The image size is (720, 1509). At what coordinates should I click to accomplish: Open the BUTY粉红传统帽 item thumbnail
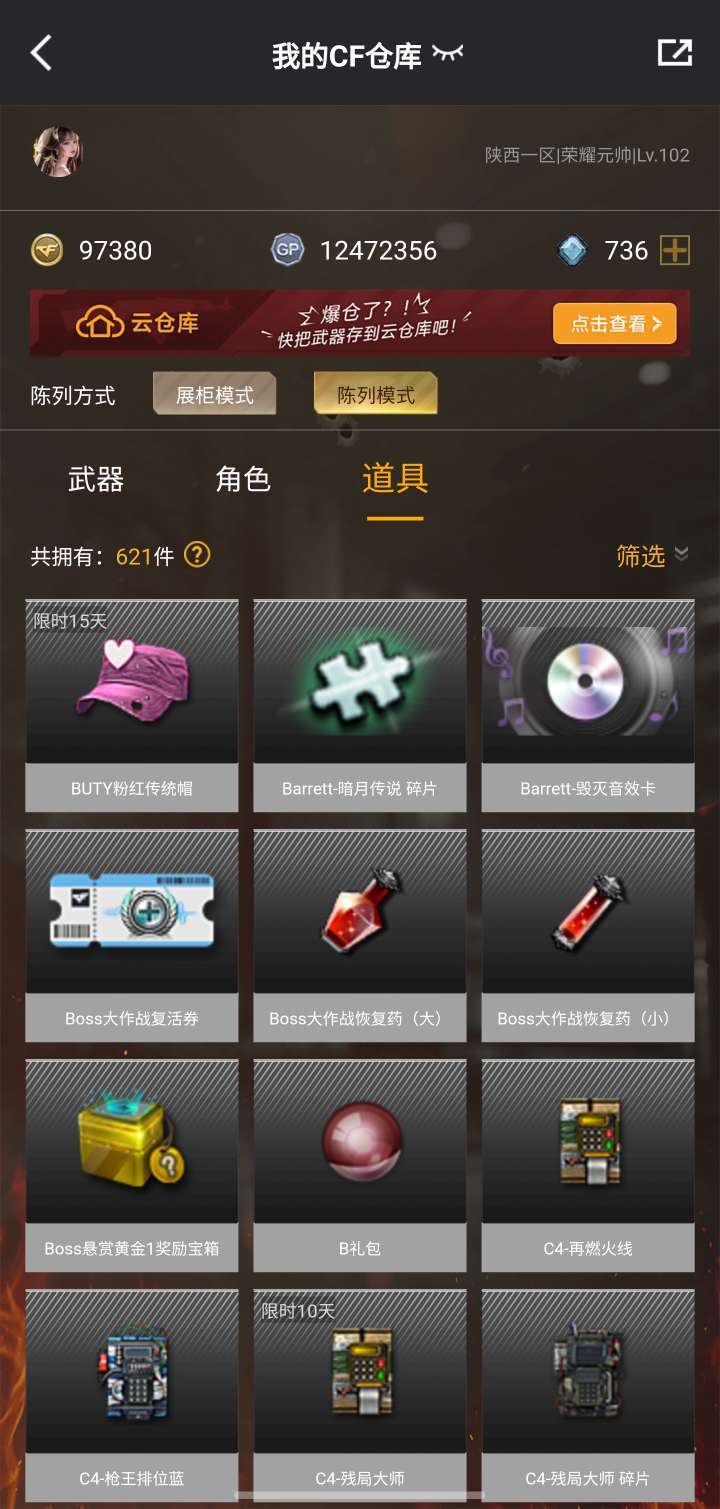pos(131,680)
